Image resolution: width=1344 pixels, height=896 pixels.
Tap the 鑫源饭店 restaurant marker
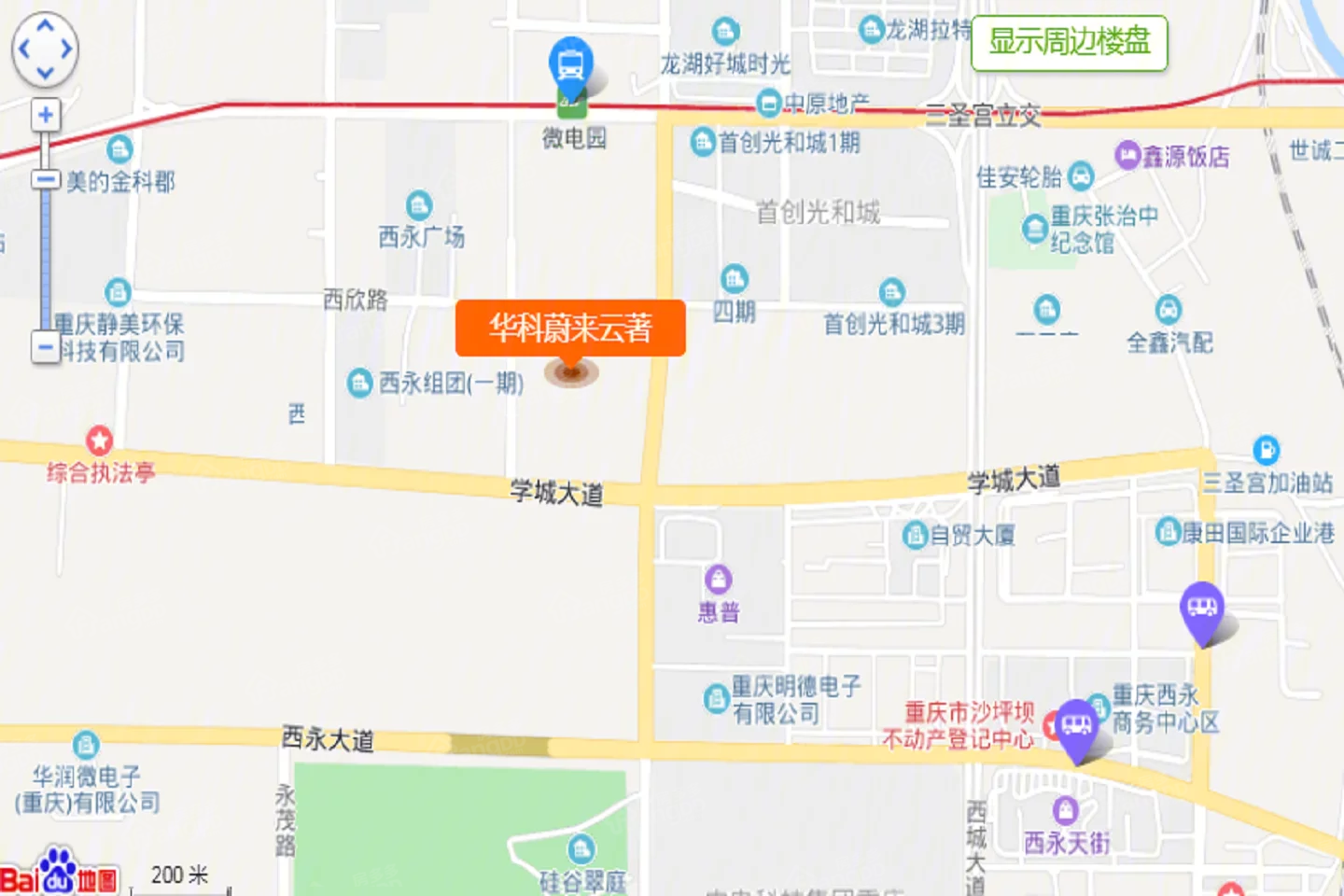coord(1127,155)
